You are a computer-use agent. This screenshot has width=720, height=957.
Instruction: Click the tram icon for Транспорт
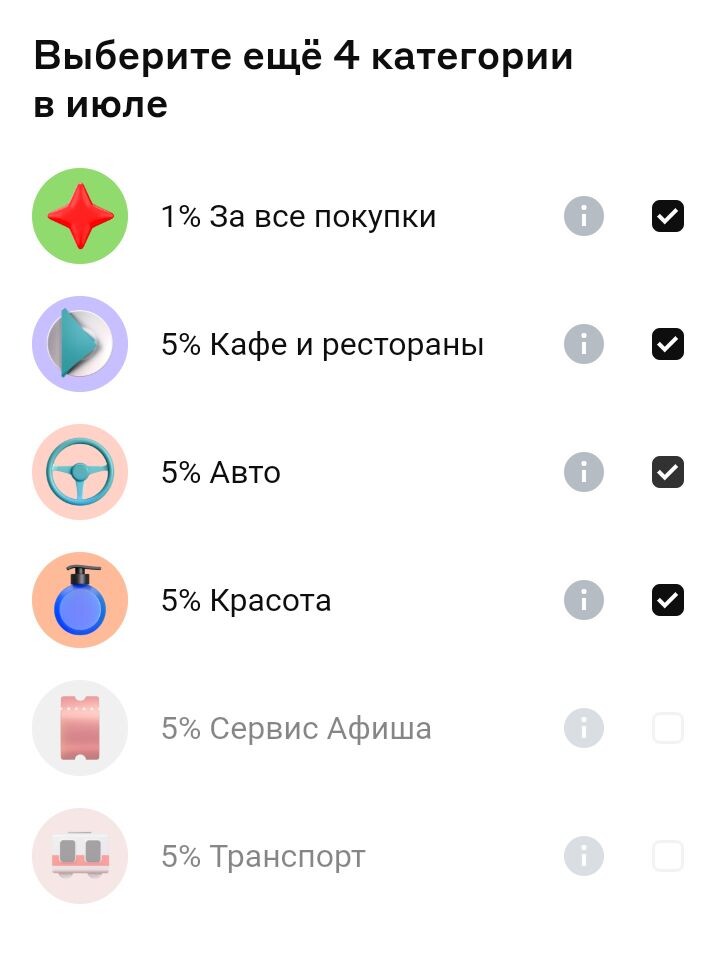pyautogui.click(x=80, y=856)
